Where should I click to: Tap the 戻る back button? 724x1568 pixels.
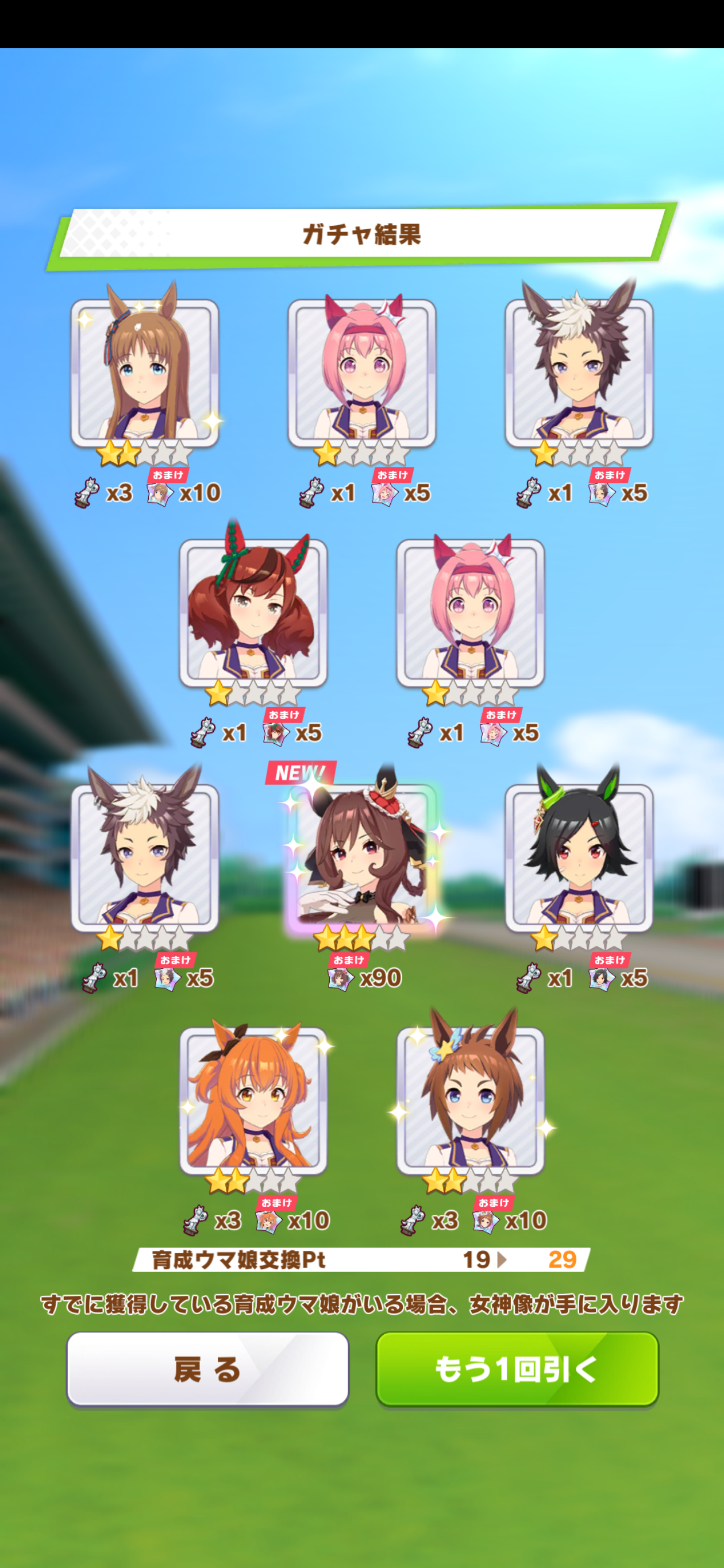[x=207, y=1370]
